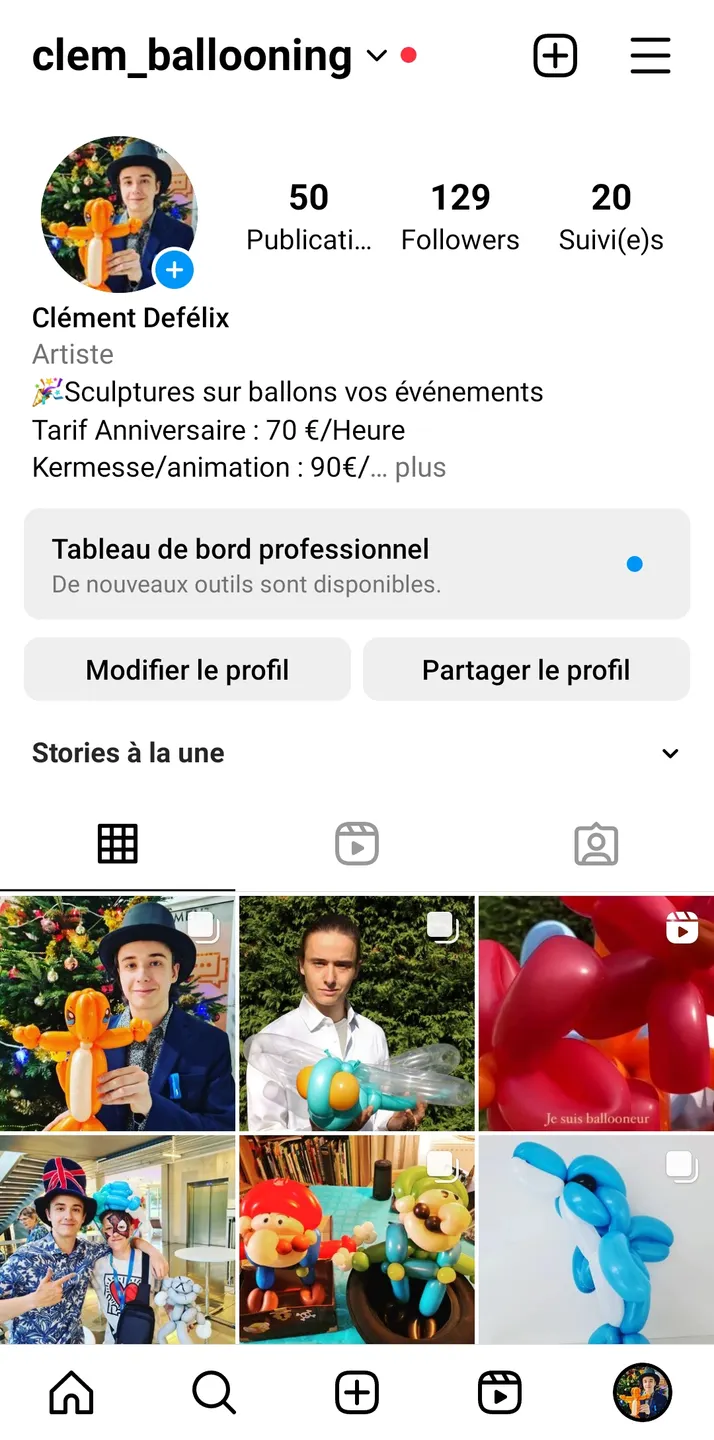Switch to the tagged photos tab
The width and height of the screenshot is (714, 1440).
pyautogui.click(x=596, y=844)
